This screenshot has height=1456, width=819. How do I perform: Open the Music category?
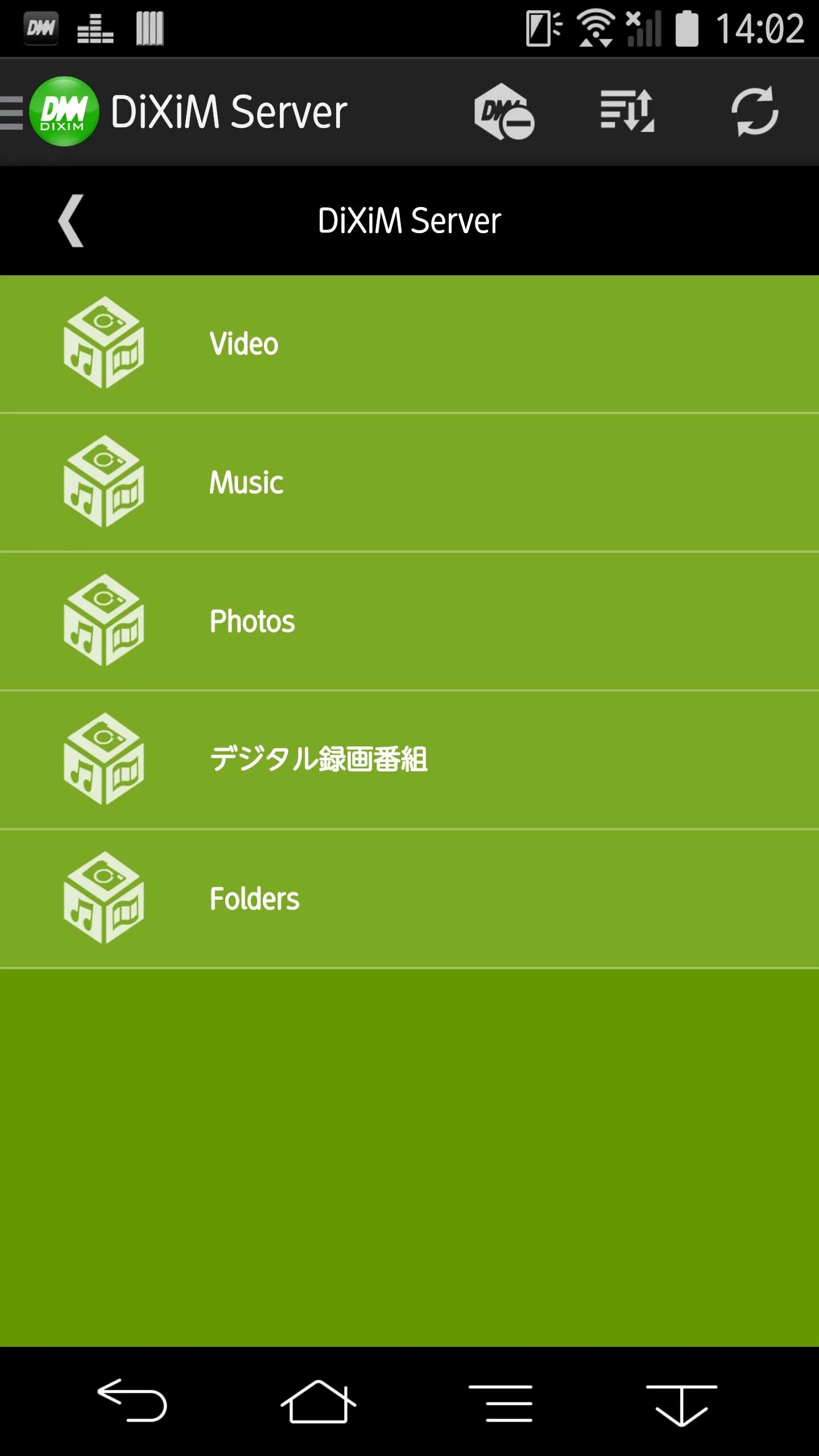point(409,482)
